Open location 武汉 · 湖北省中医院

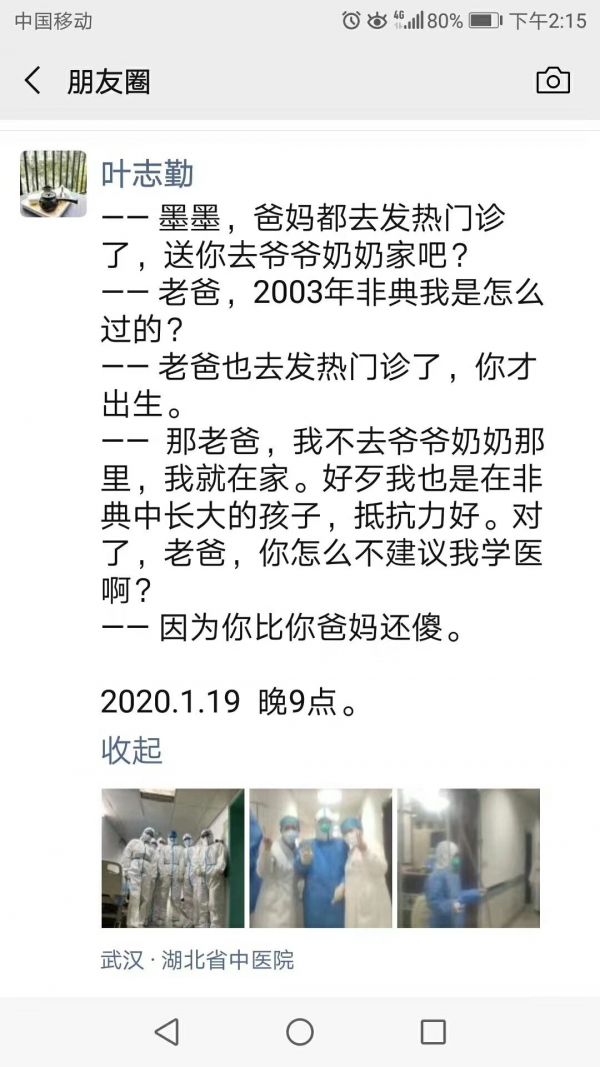[197, 961]
